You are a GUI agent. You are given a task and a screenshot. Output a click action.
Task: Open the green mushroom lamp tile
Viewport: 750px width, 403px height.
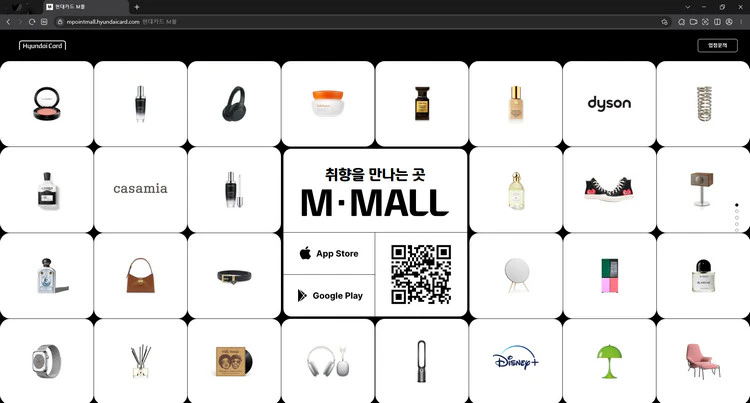tap(609, 359)
